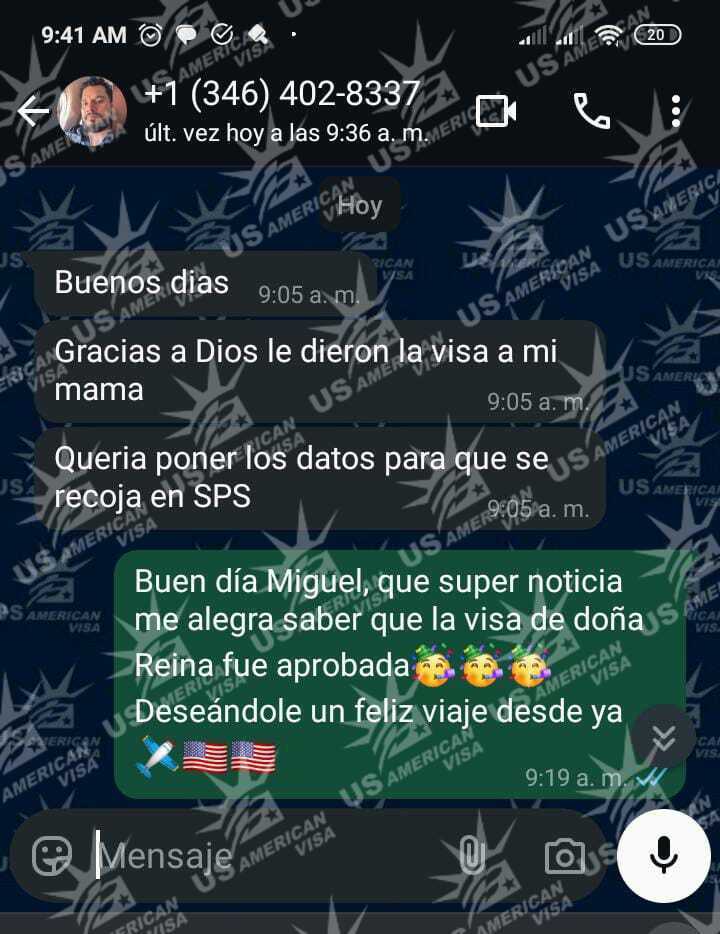Open the chat overflow menu

pos(677,111)
